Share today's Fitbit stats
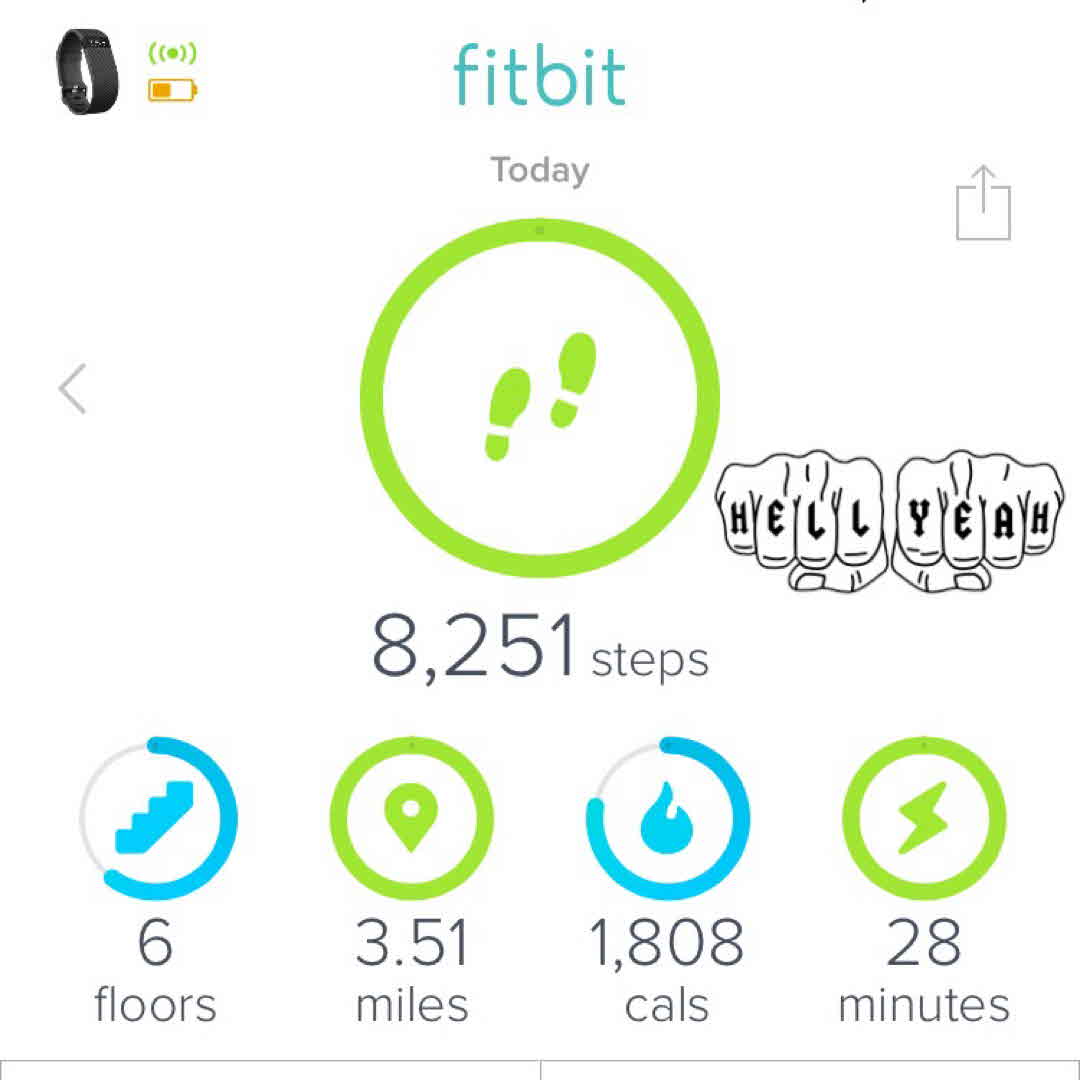 [x=982, y=203]
